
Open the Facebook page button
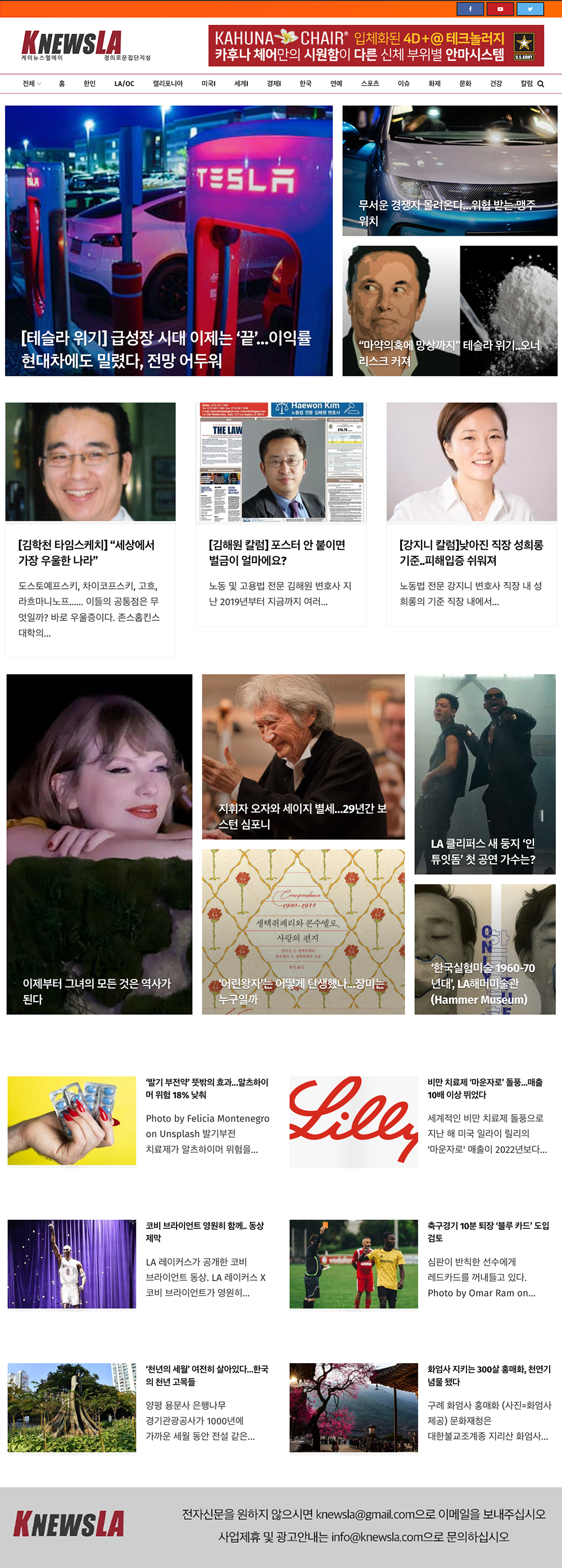[469, 9]
